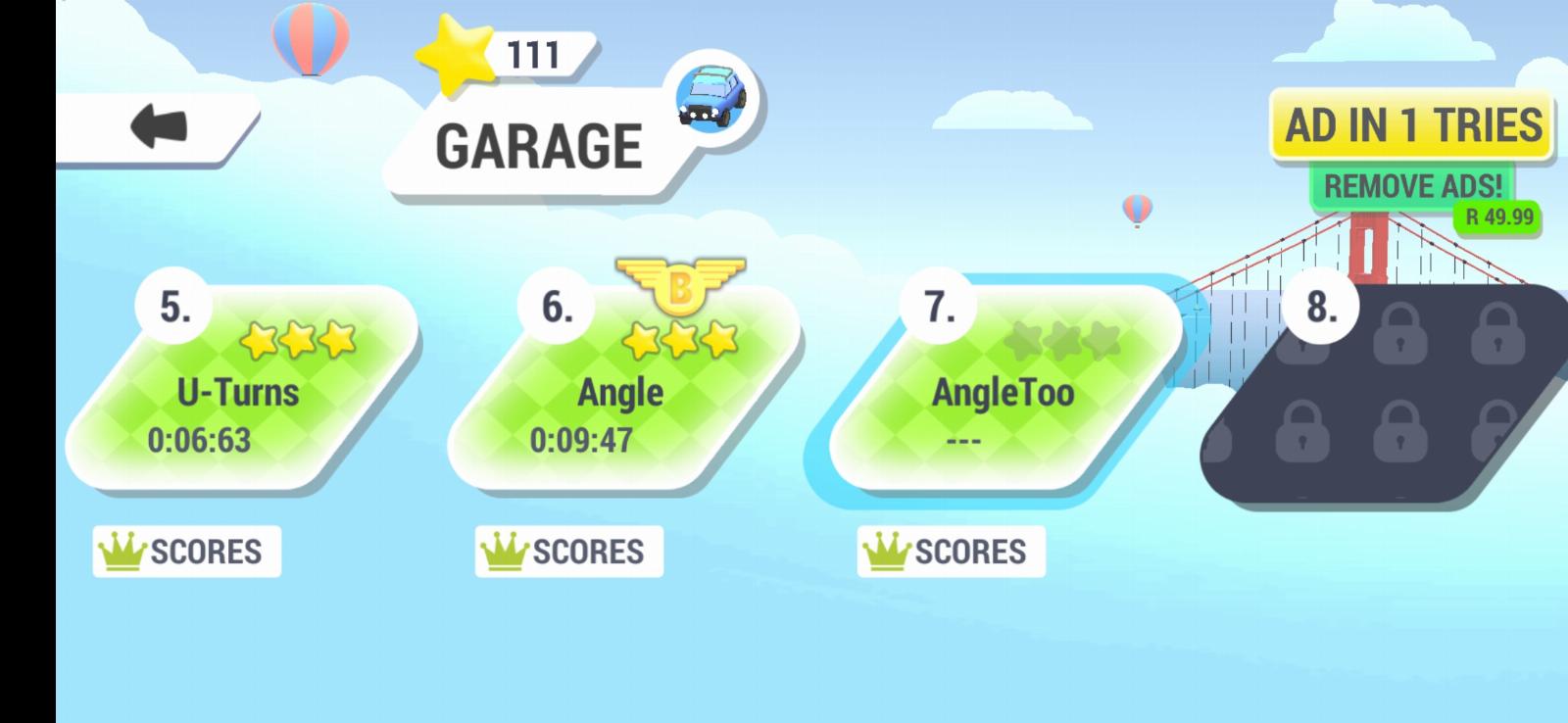Go back with the arrow button
This screenshot has width=1568, height=723.
pos(159,127)
